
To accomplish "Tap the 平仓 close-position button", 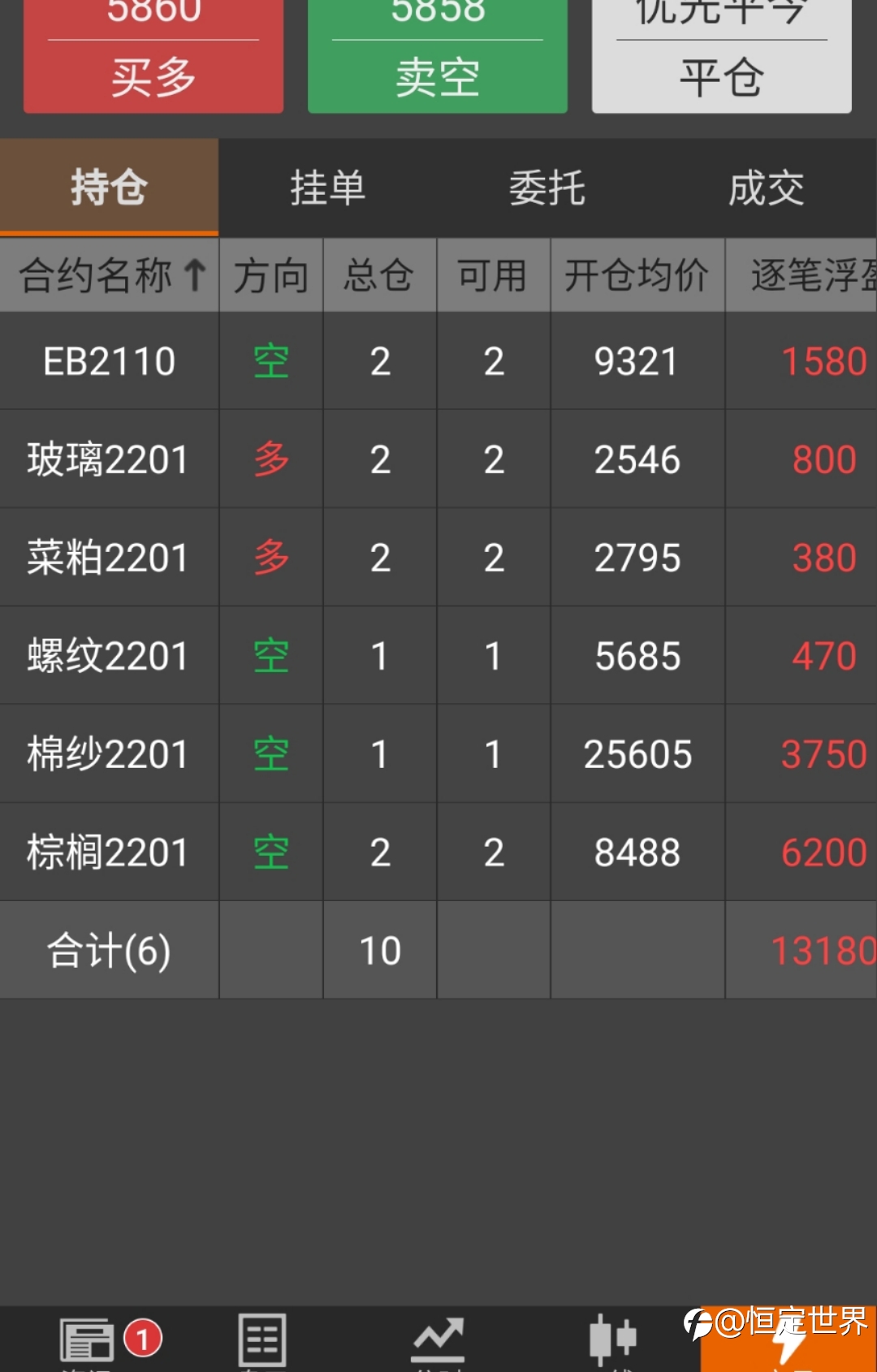I will tap(722, 55).
